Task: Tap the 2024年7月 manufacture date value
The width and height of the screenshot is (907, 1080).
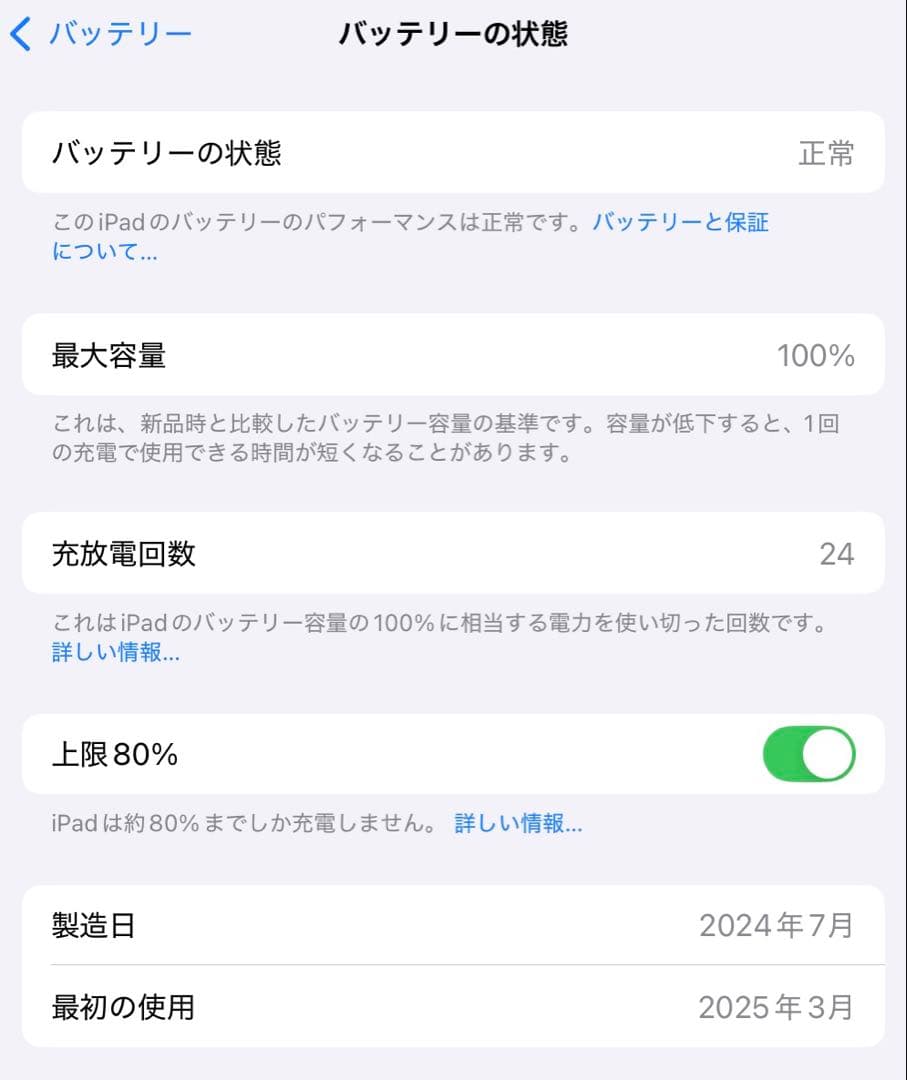Action: tap(777, 925)
